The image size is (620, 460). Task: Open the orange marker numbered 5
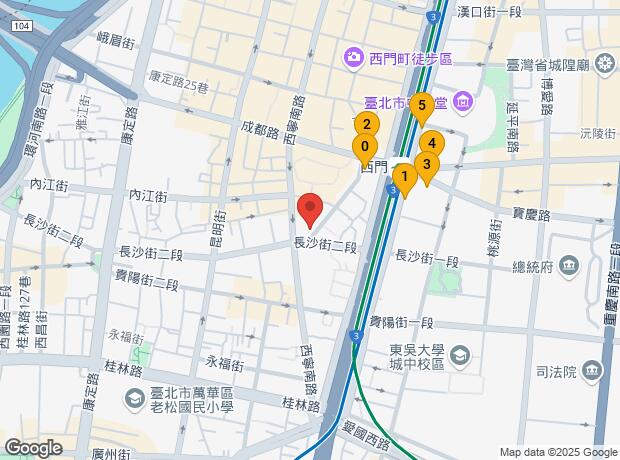pyautogui.click(x=422, y=105)
